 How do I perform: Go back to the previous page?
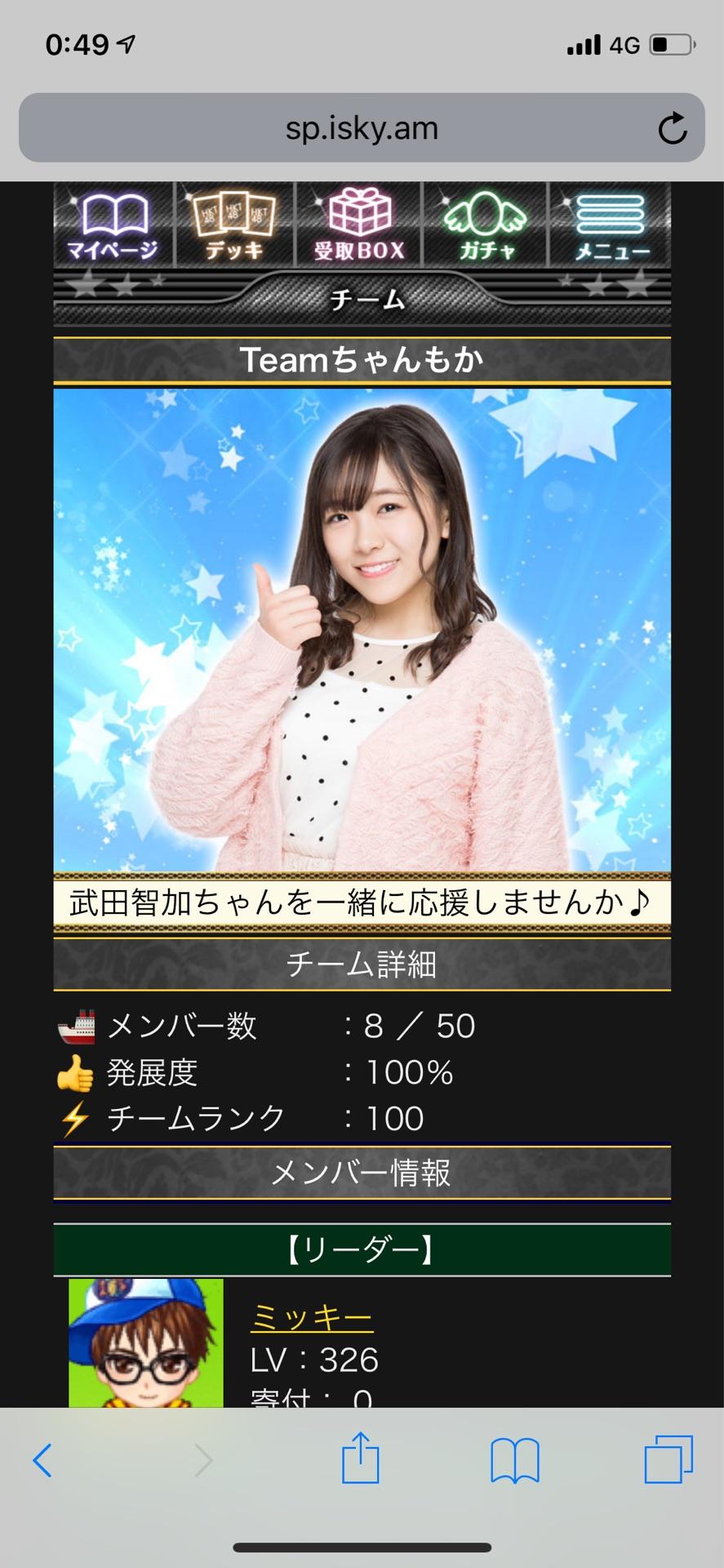pyautogui.click(x=42, y=1459)
